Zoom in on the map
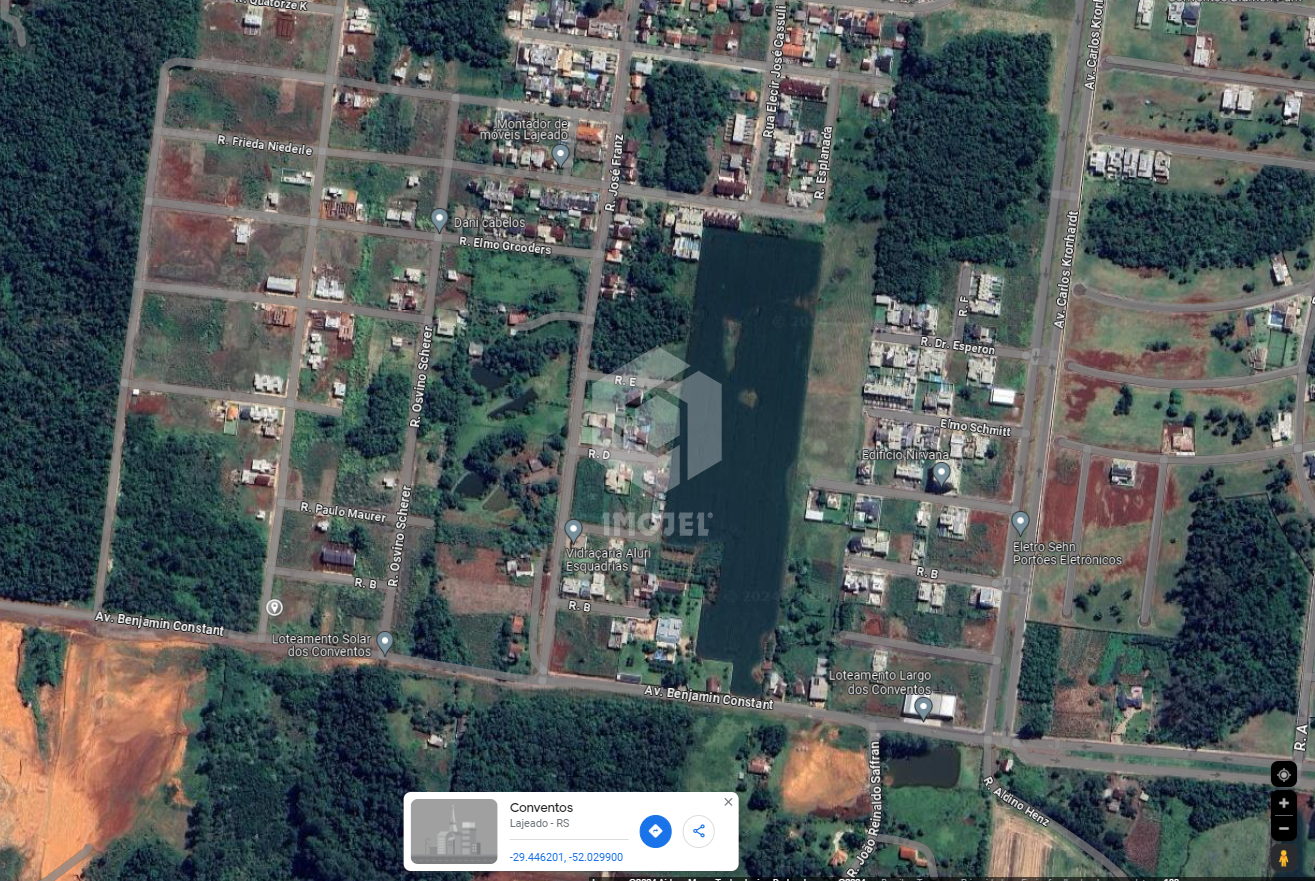The width and height of the screenshot is (1315, 881). click(x=1284, y=803)
